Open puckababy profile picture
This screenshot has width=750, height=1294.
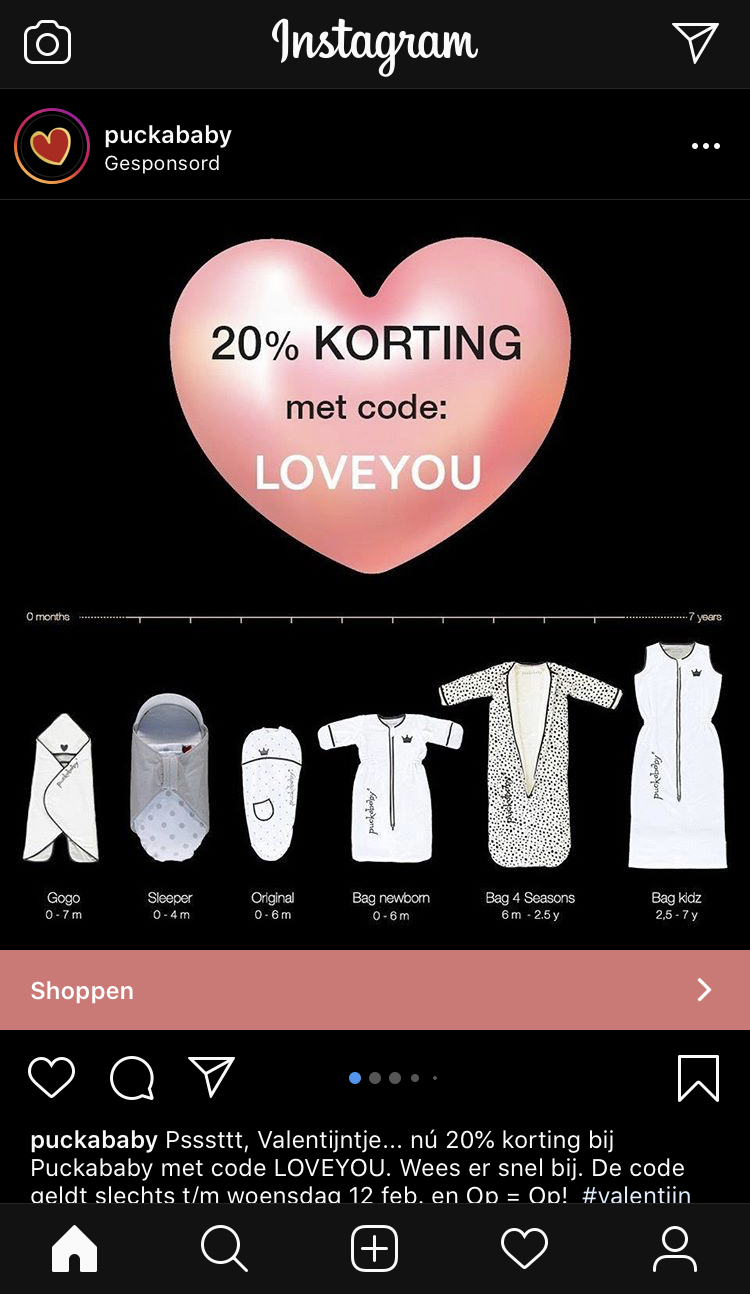pyautogui.click(x=52, y=147)
